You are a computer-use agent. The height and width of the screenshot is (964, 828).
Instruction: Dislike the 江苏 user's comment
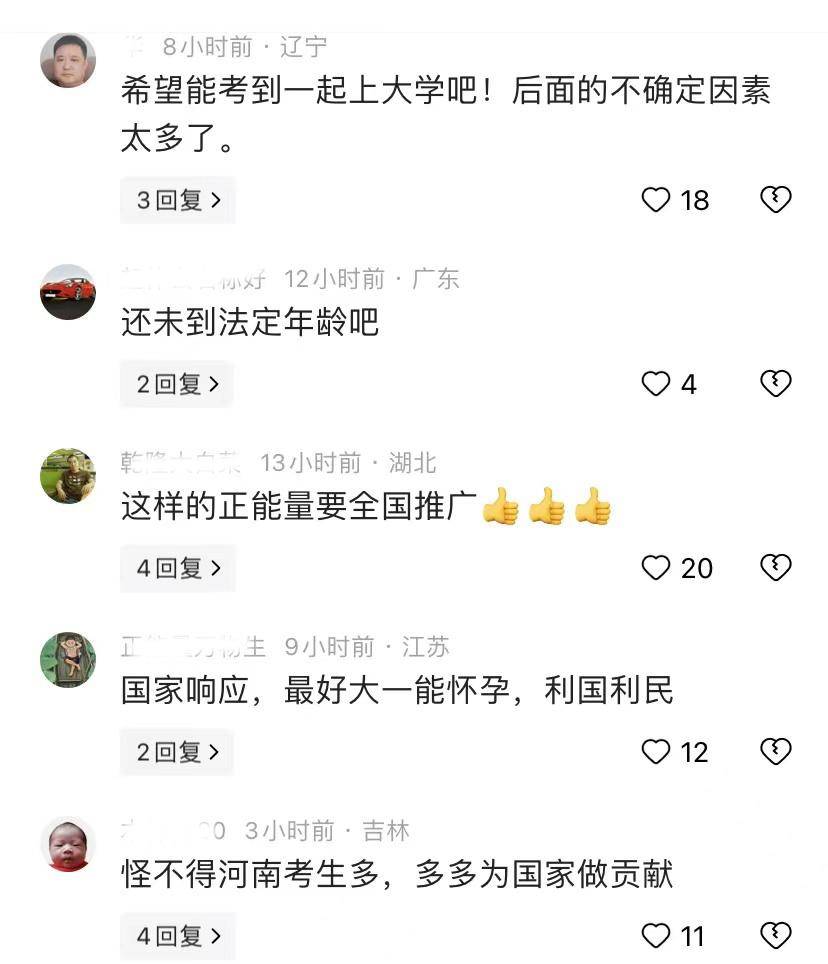775,752
